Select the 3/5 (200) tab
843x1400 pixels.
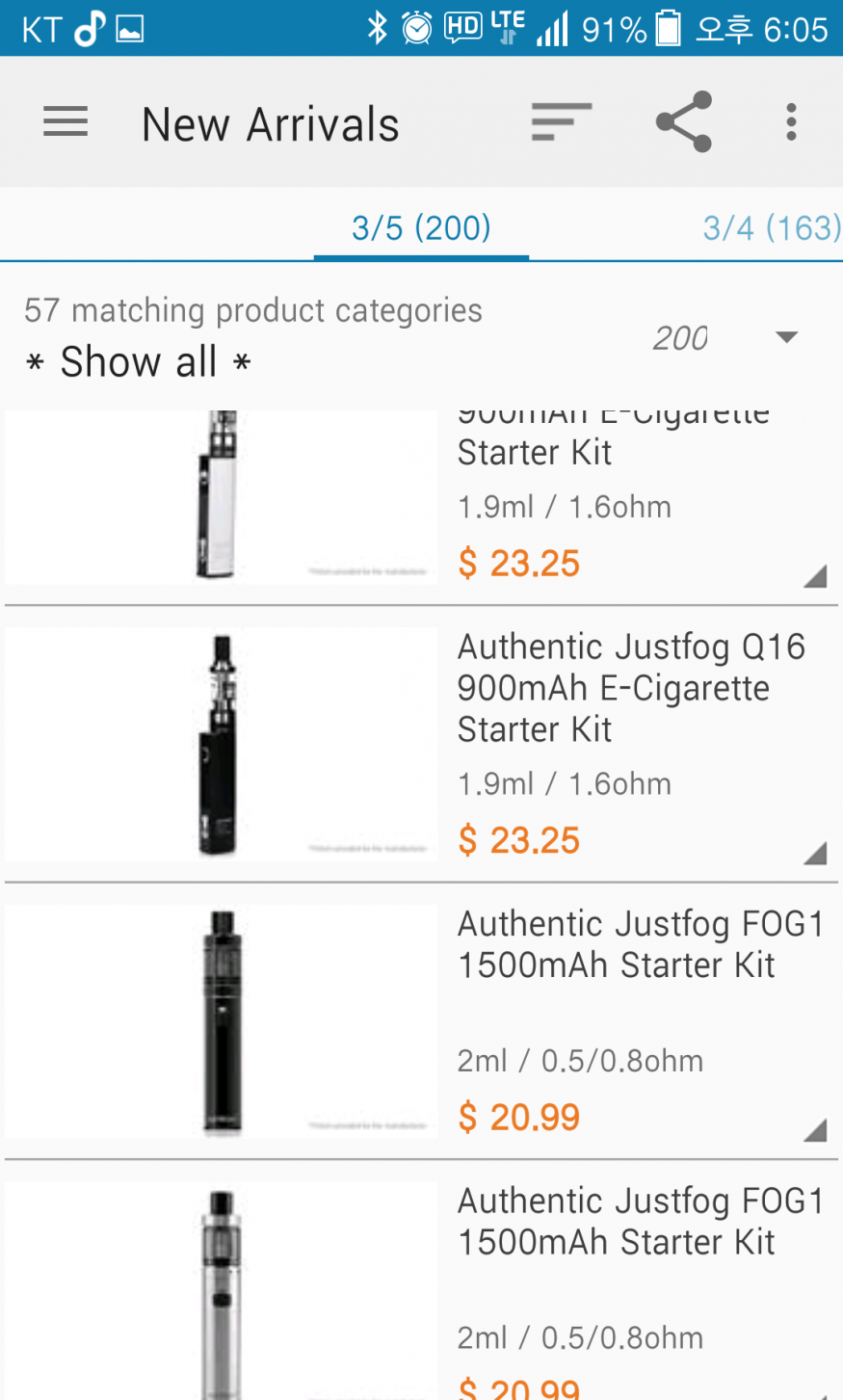click(421, 228)
